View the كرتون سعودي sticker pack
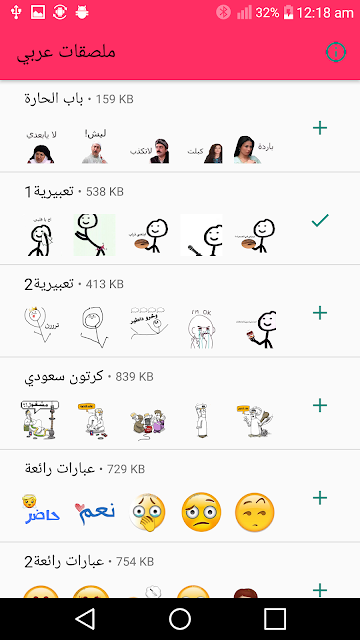Screen dimensions: 360x640 click(180, 404)
